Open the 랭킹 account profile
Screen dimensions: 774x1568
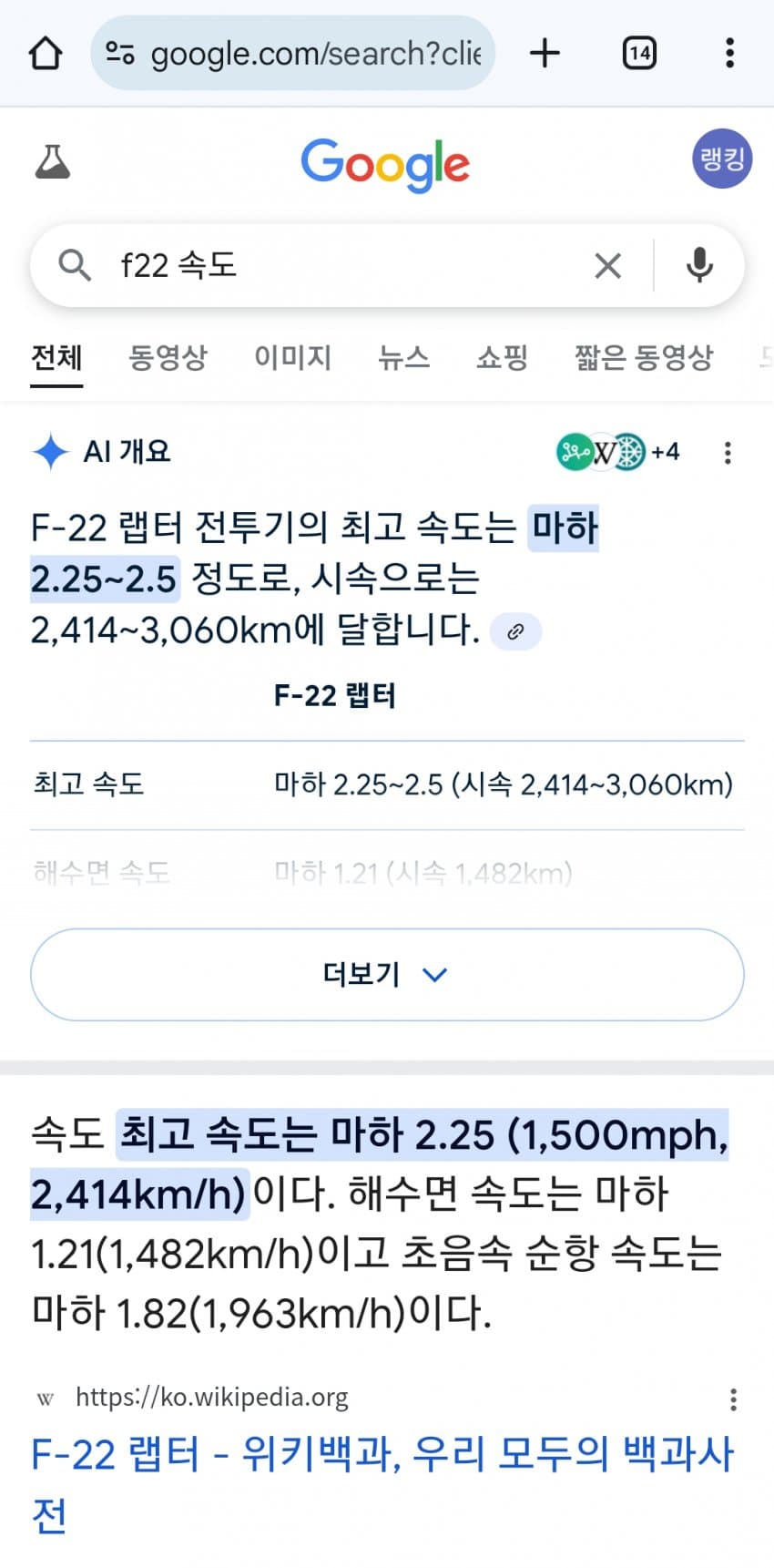coord(722,159)
